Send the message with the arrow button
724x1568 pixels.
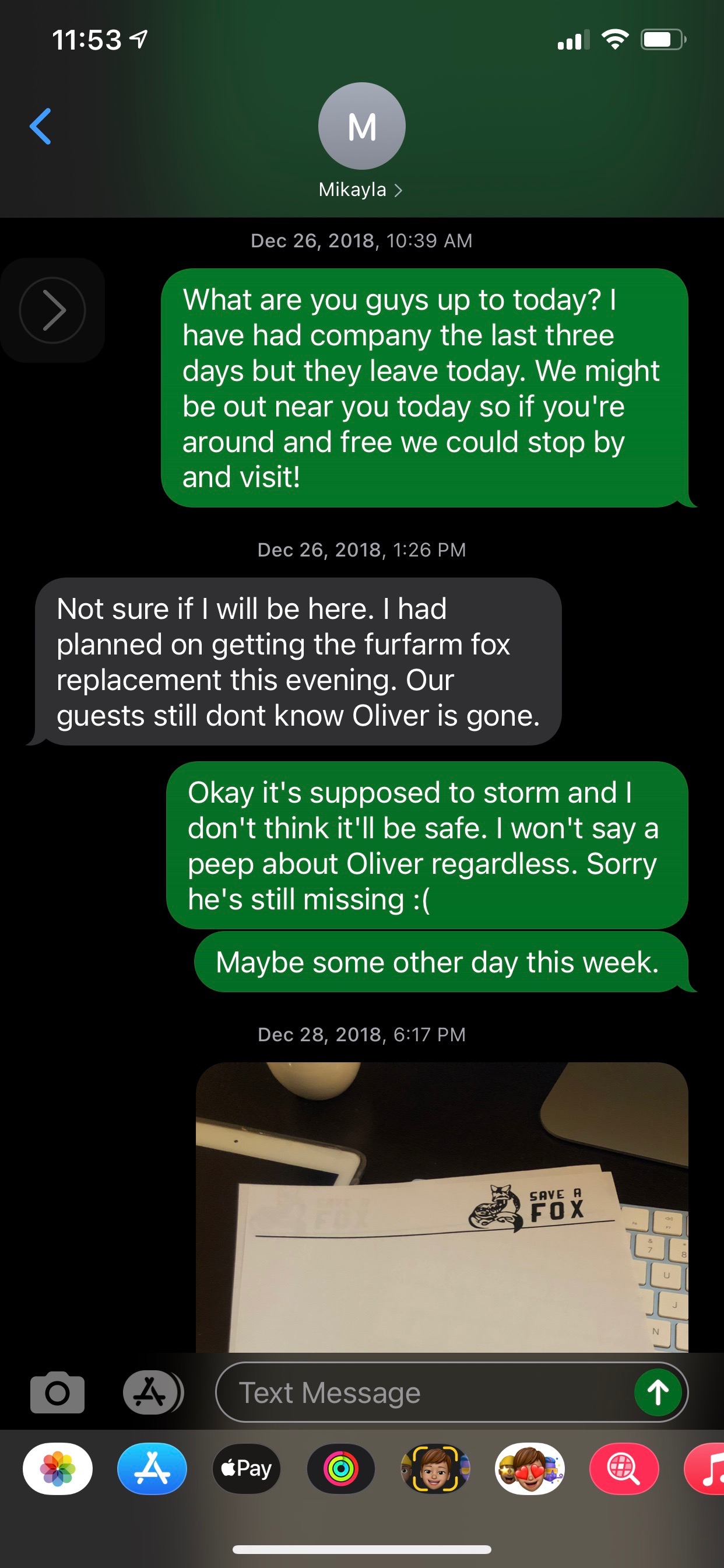click(658, 1392)
